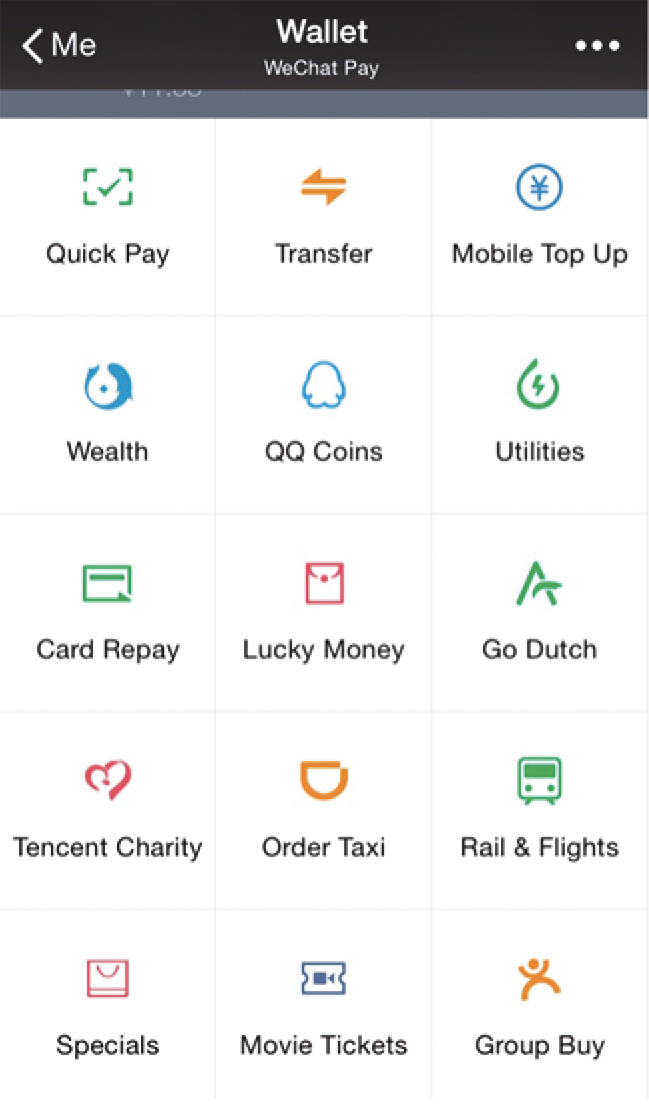Image resolution: width=649 pixels, height=1104 pixels.
Task: Open the Wealth service
Action: [x=107, y=415]
